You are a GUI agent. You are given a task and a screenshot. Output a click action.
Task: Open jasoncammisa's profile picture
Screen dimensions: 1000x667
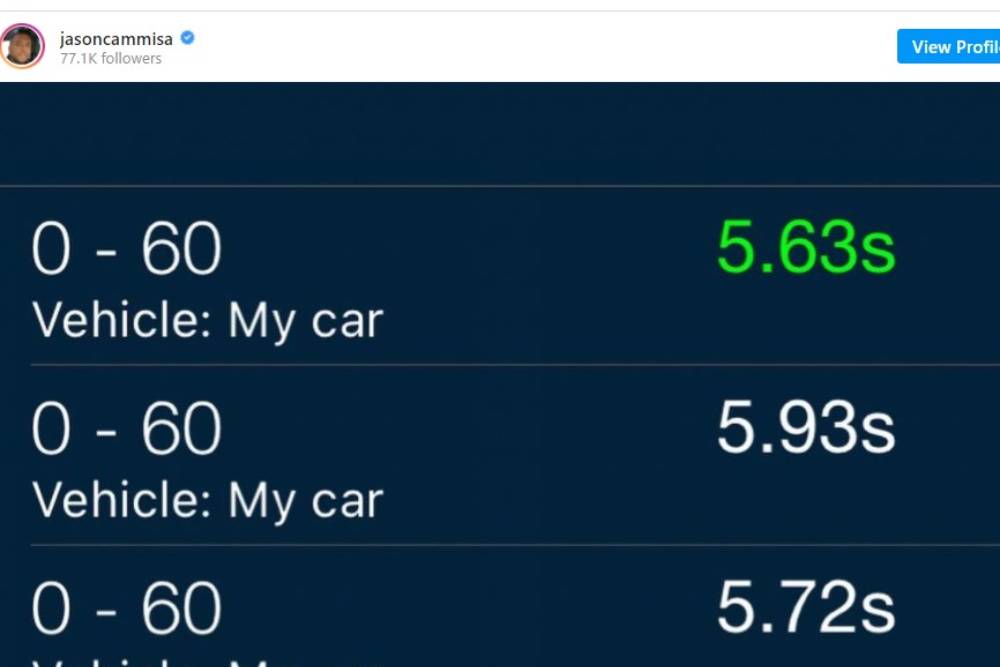(22, 46)
